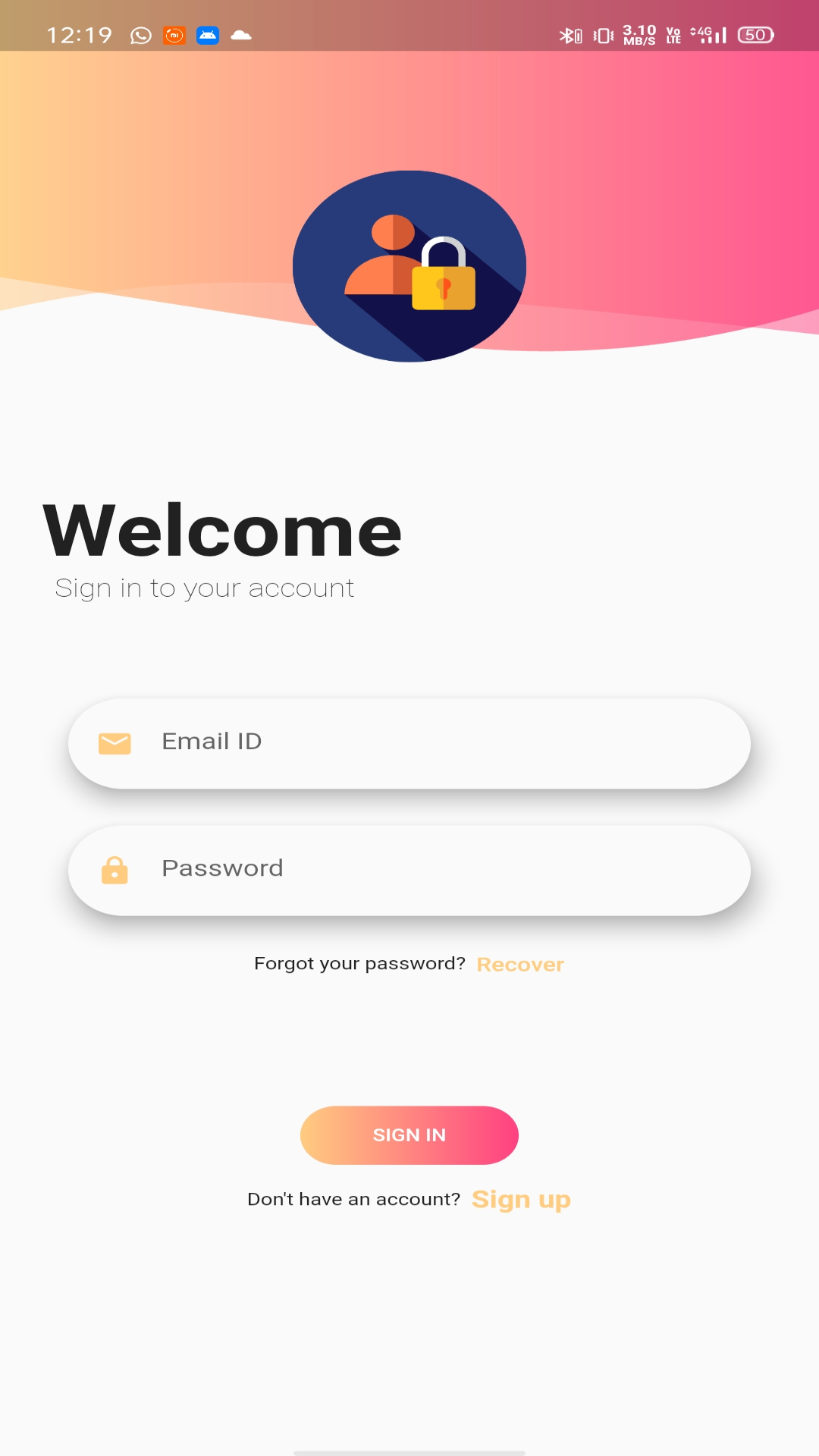The image size is (819, 1456).
Task: Open the Sign up link
Action: [521, 1200]
